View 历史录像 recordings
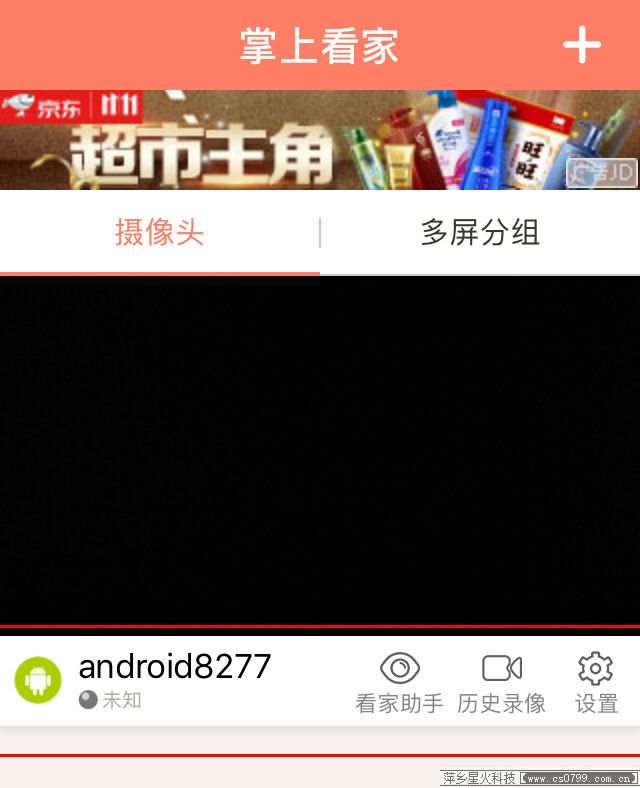640x788 pixels. pyautogui.click(x=501, y=683)
